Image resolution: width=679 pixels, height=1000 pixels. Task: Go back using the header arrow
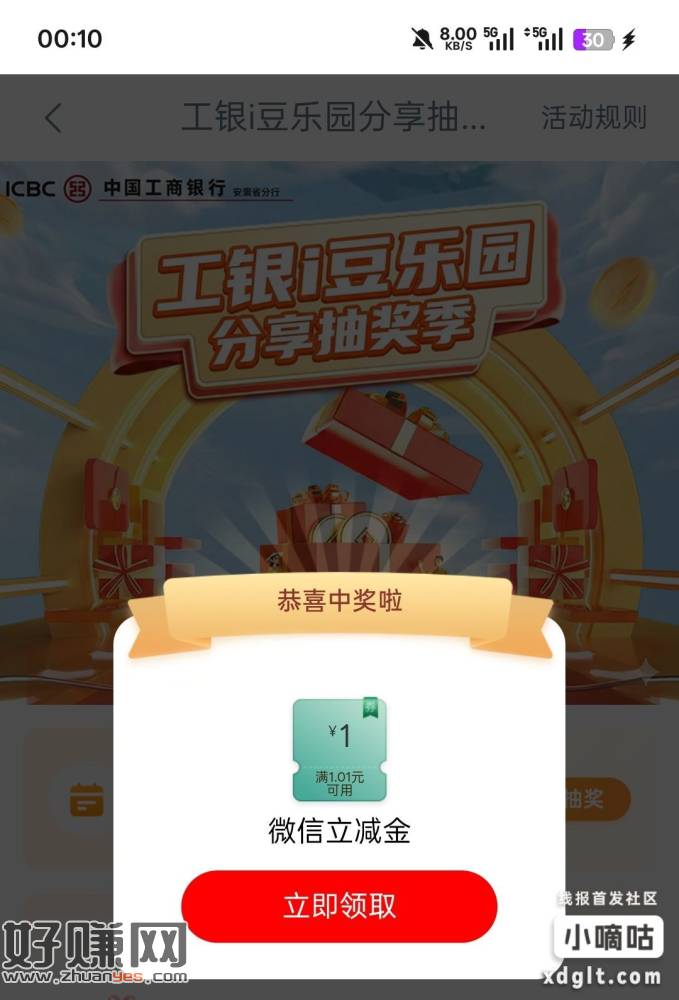(x=54, y=118)
